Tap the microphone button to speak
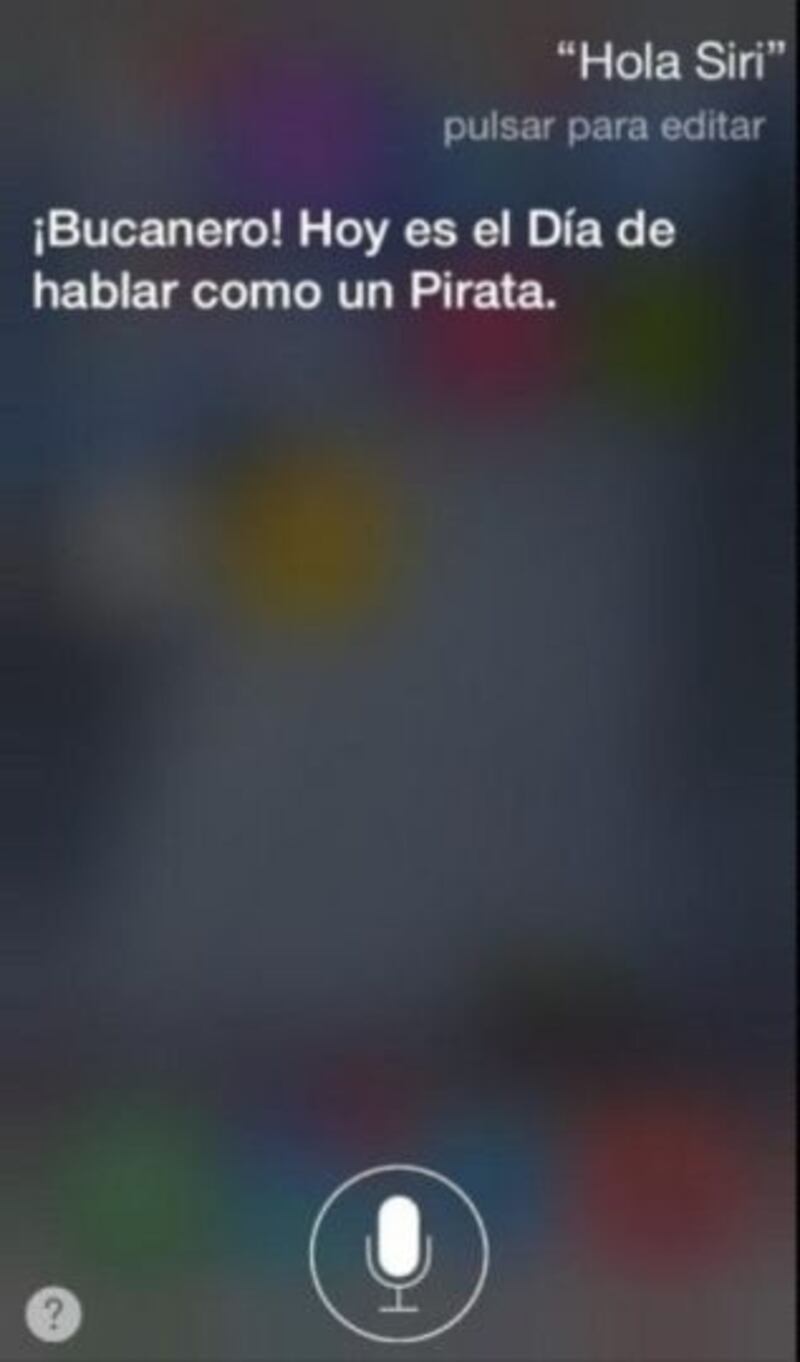The width and height of the screenshot is (800, 1362). coord(399,1252)
